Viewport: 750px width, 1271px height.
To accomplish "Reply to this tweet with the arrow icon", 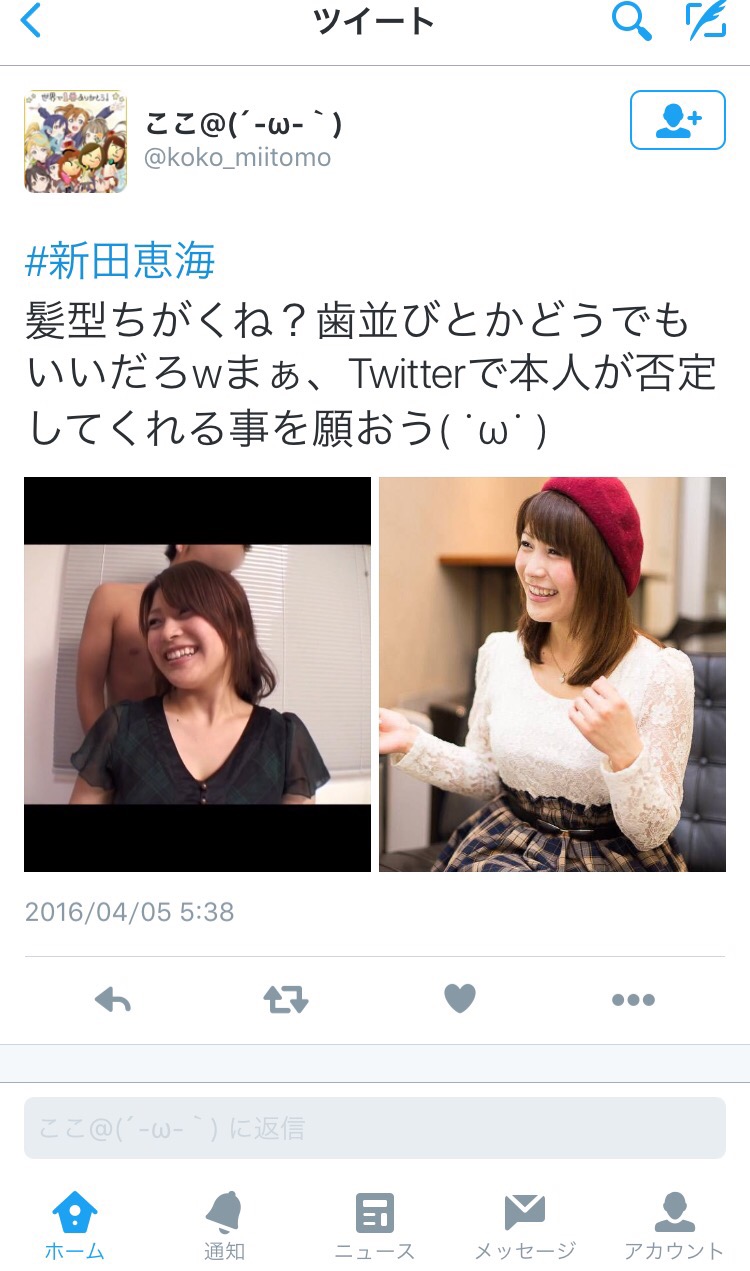I will (x=113, y=999).
